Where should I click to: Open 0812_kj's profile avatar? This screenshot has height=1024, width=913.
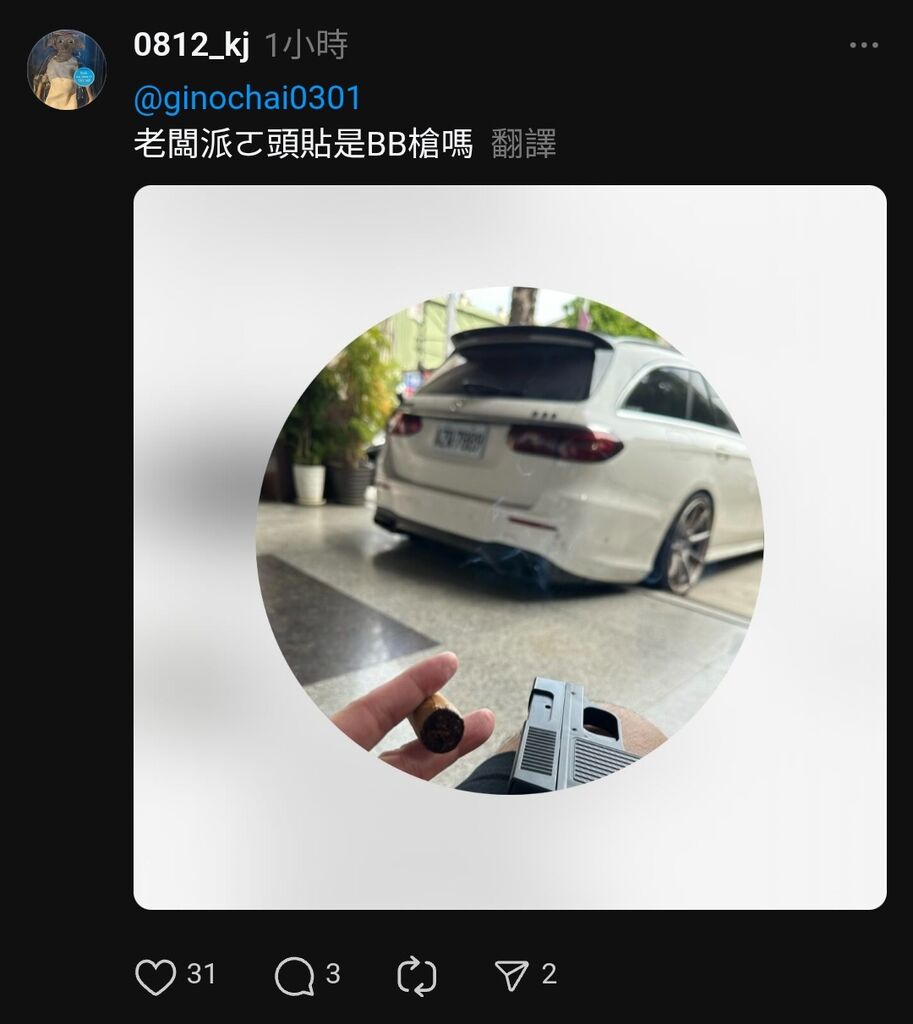(66, 69)
